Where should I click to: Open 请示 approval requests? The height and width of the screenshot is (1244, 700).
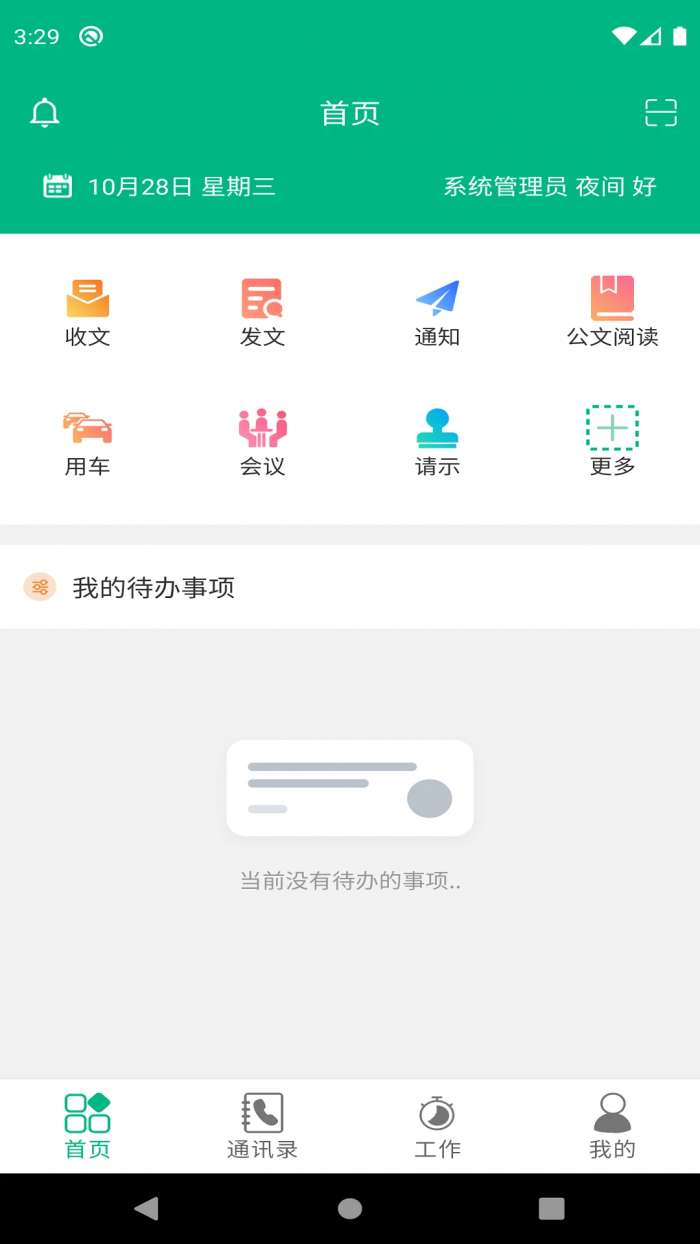tap(437, 441)
